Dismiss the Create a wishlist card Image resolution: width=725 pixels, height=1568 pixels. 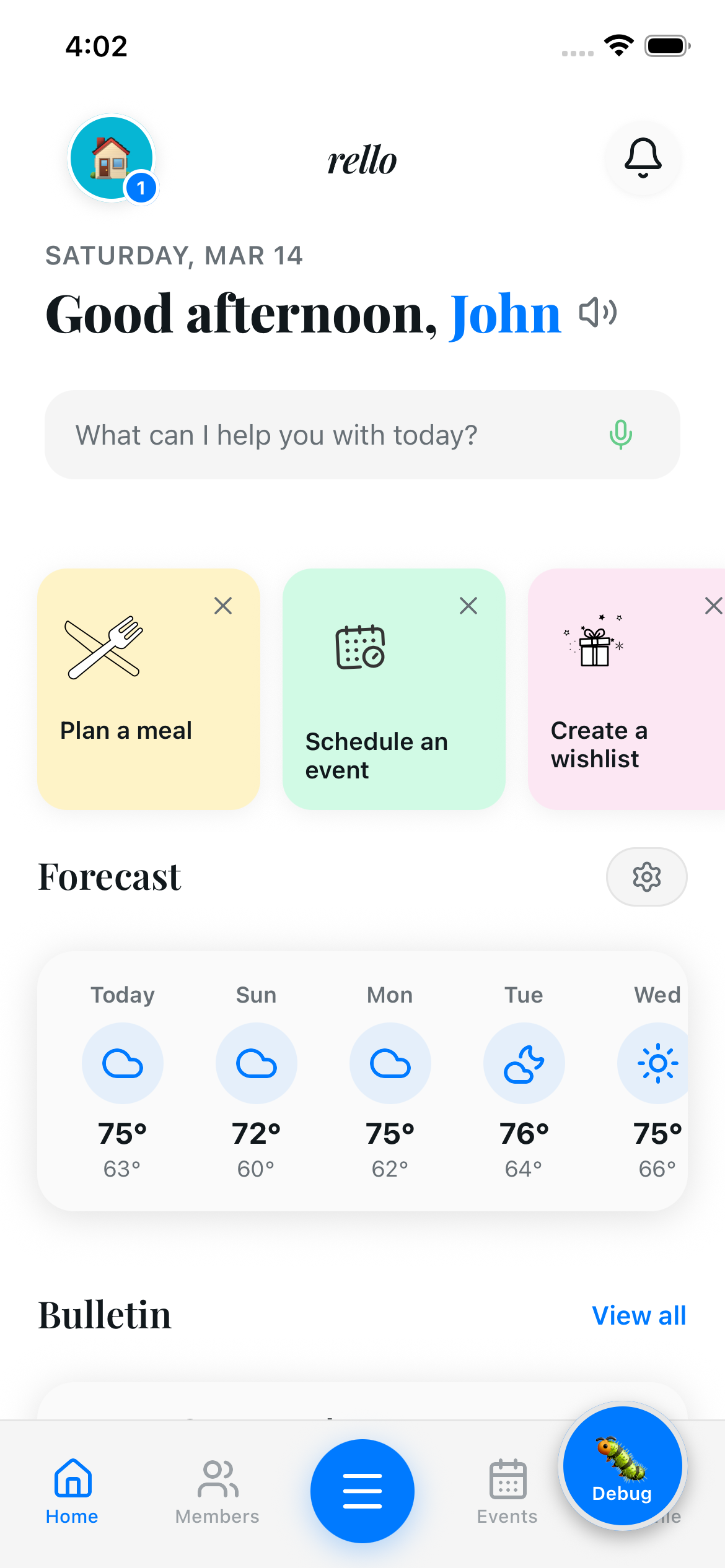(x=713, y=606)
